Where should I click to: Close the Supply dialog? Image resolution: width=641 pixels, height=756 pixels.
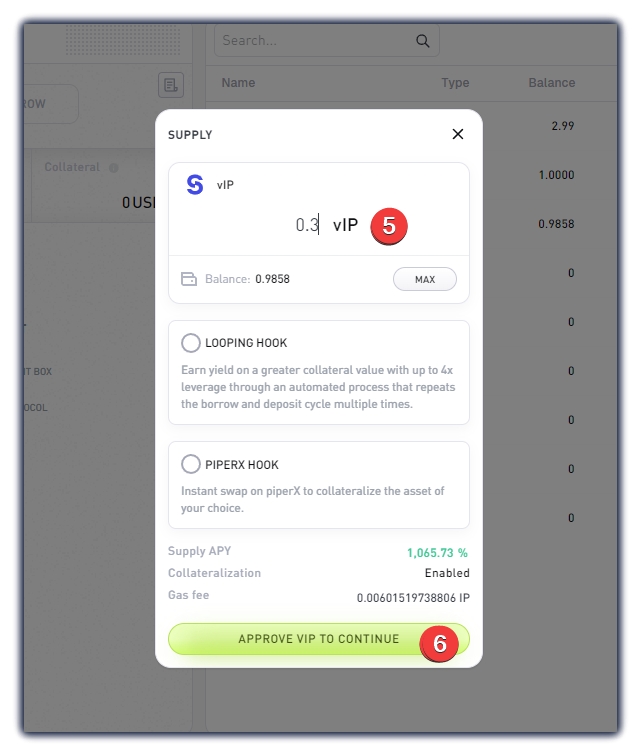pyautogui.click(x=458, y=134)
